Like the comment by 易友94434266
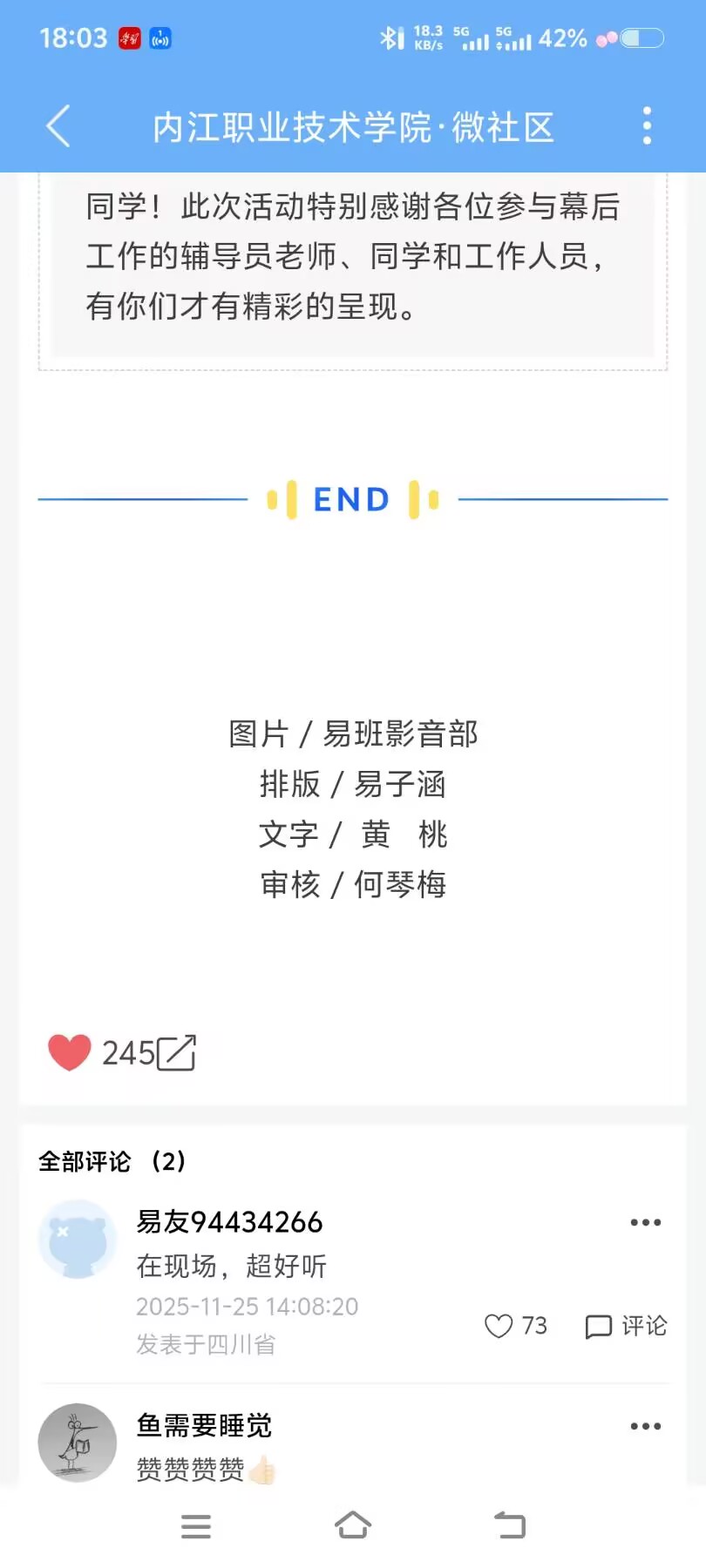The height and width of the screenshot is (1568, 706). tap(499, 1326)
